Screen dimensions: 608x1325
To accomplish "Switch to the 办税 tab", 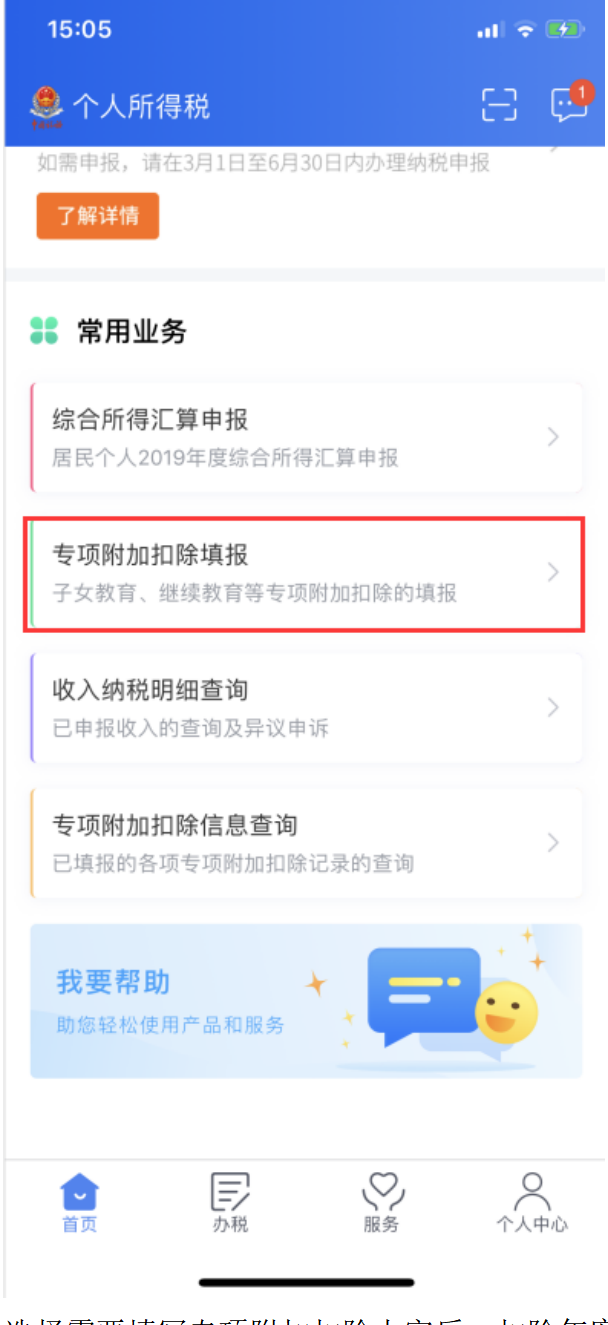I will point(230,1203).
